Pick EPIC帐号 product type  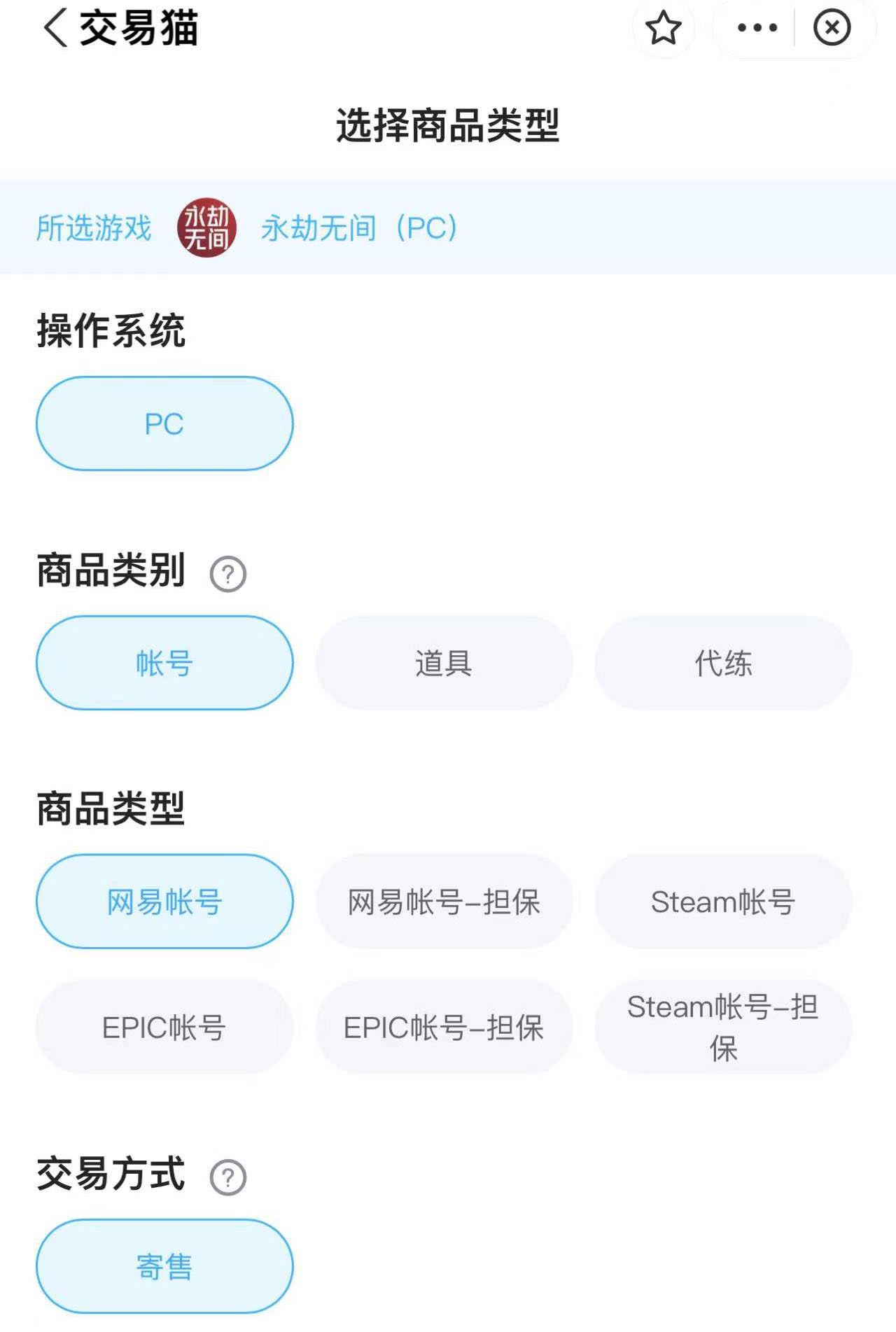coord(164,1028)
